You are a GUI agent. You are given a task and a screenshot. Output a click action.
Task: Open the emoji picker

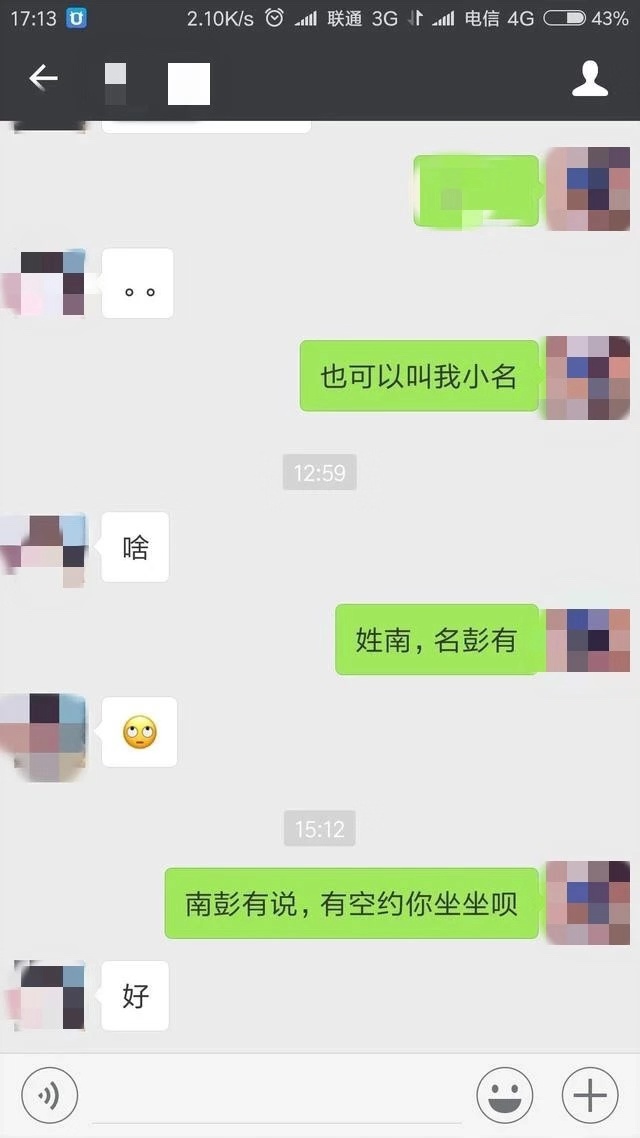(505, 1095)
